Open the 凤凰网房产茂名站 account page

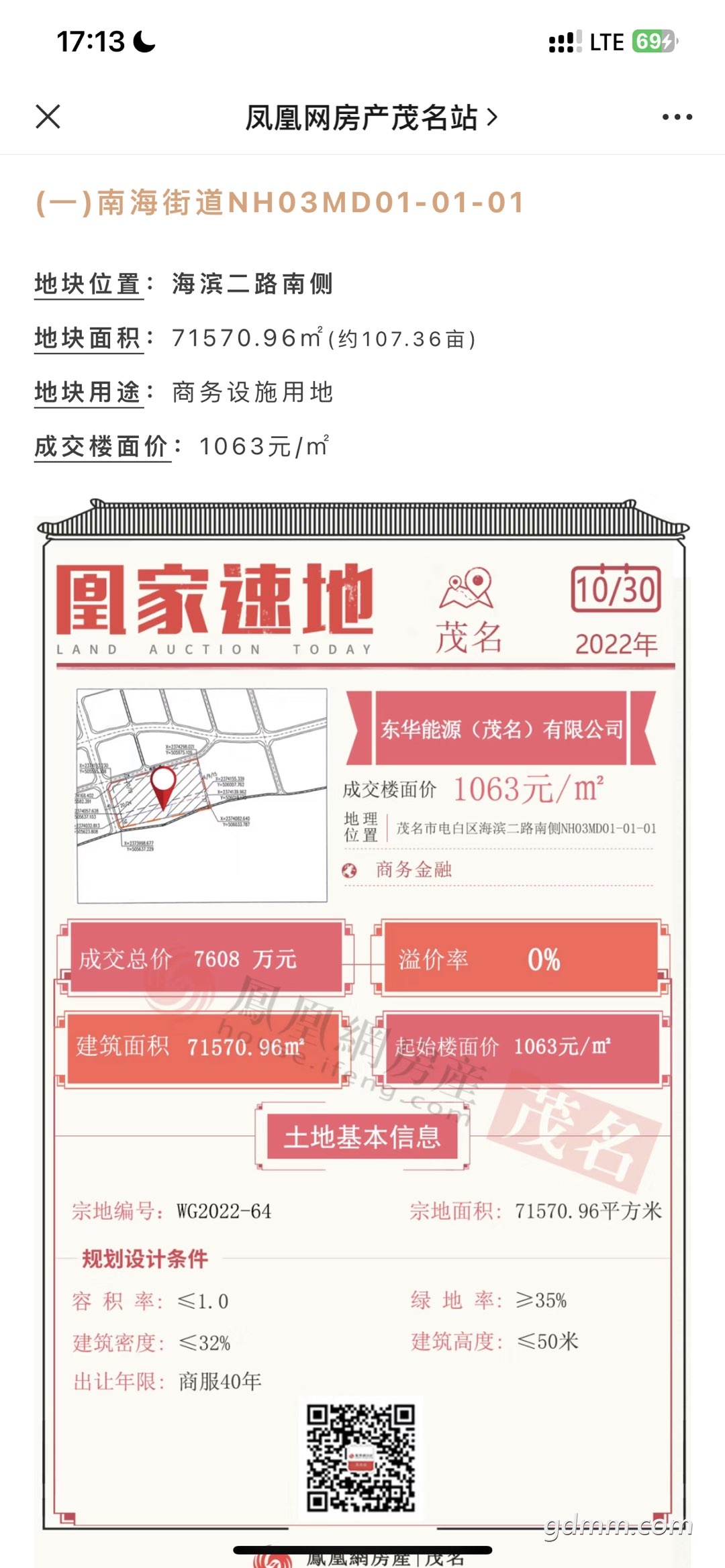(x=371, y=117)
